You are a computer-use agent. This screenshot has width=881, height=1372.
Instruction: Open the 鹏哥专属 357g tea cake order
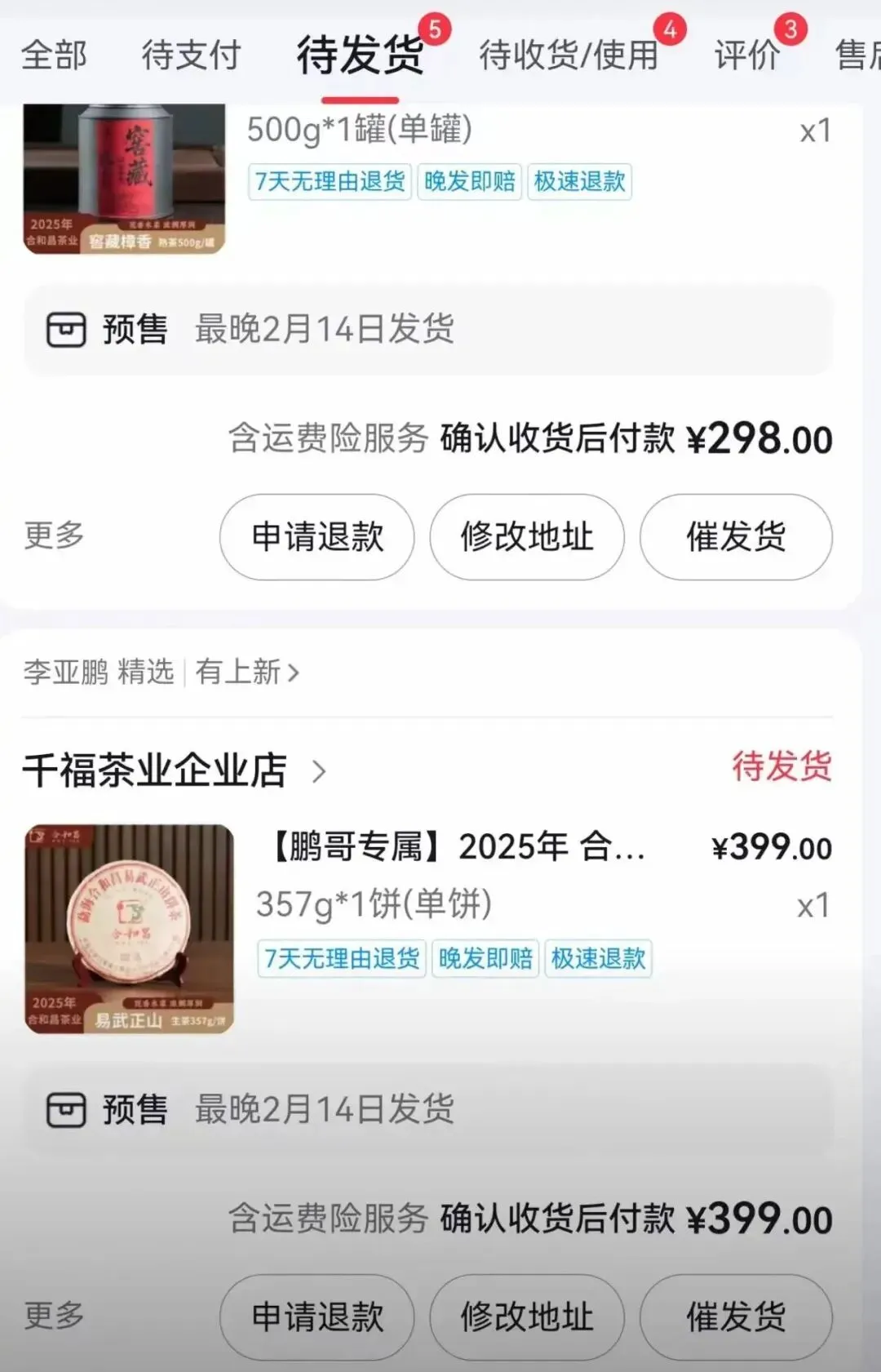[454, 847]
